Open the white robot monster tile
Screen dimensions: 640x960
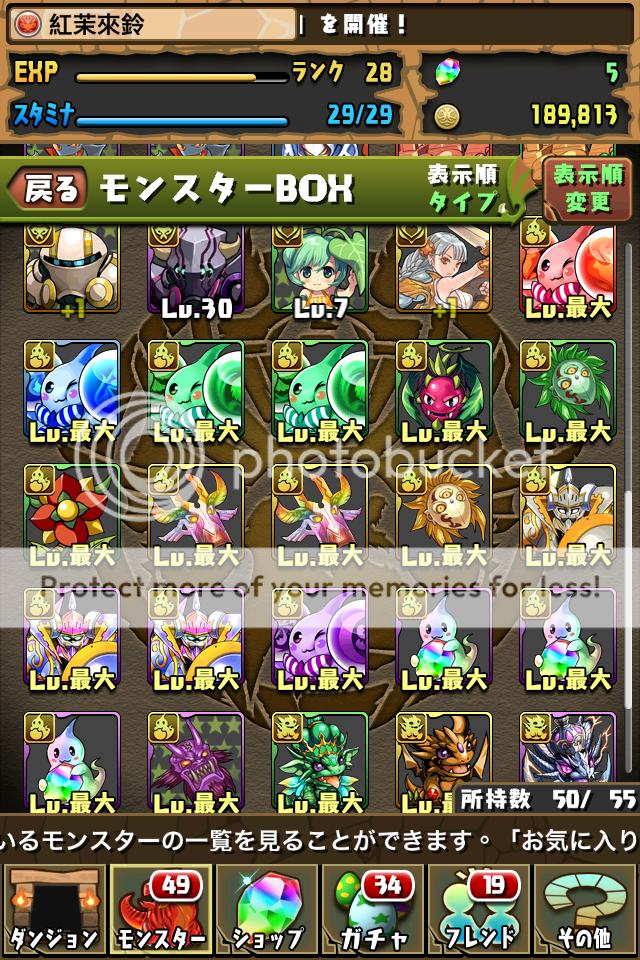(x=72, y=270)
